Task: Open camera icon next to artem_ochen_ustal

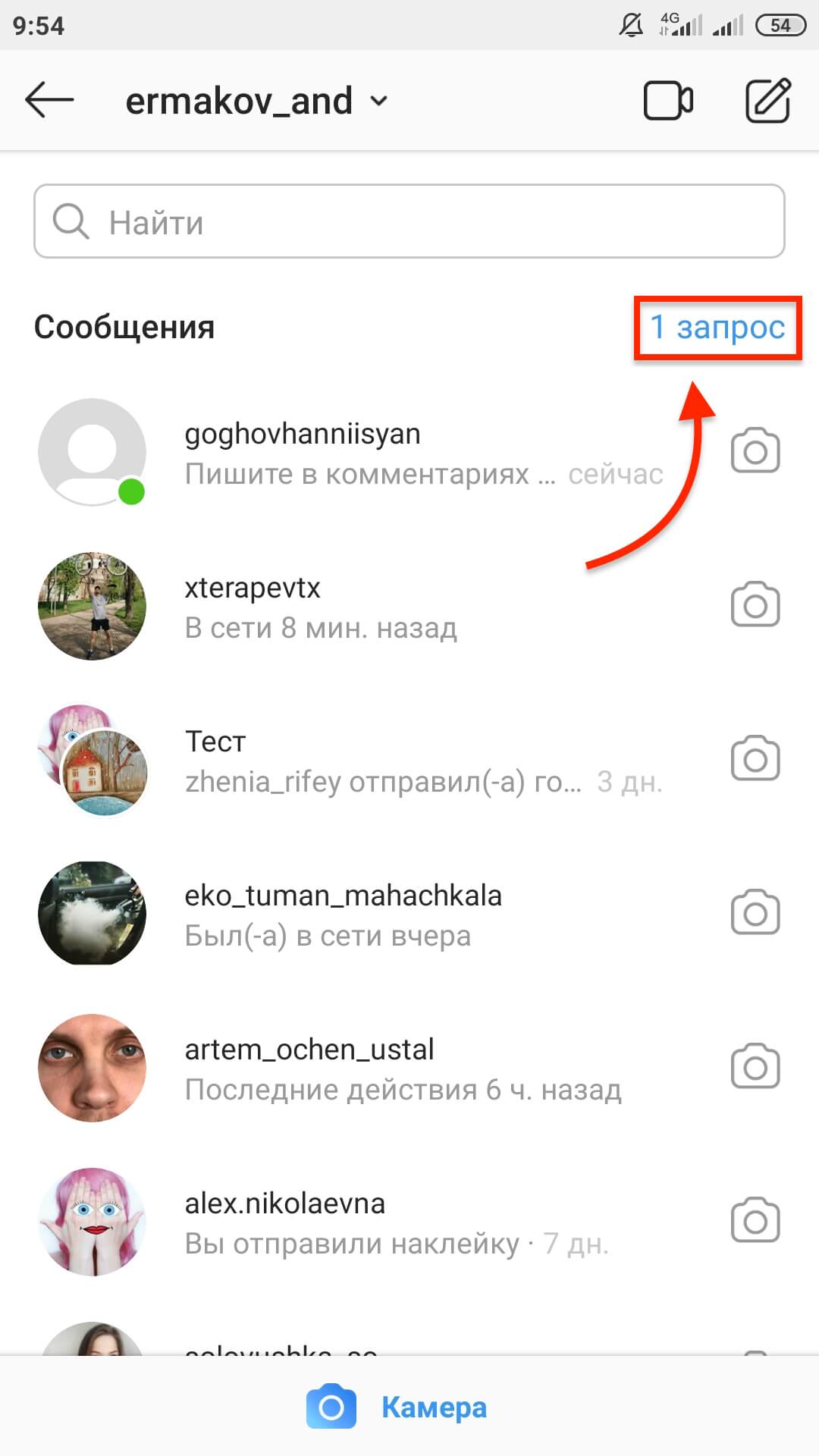Action: 755,1067
